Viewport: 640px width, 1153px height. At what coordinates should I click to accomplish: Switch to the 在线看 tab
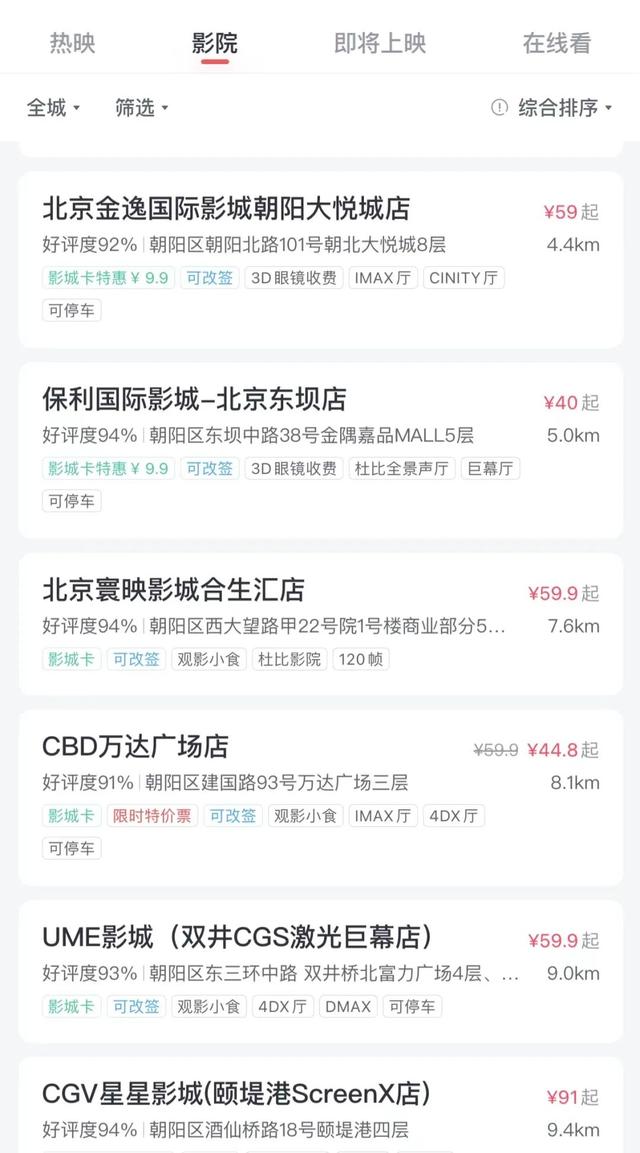coord(557,43)
